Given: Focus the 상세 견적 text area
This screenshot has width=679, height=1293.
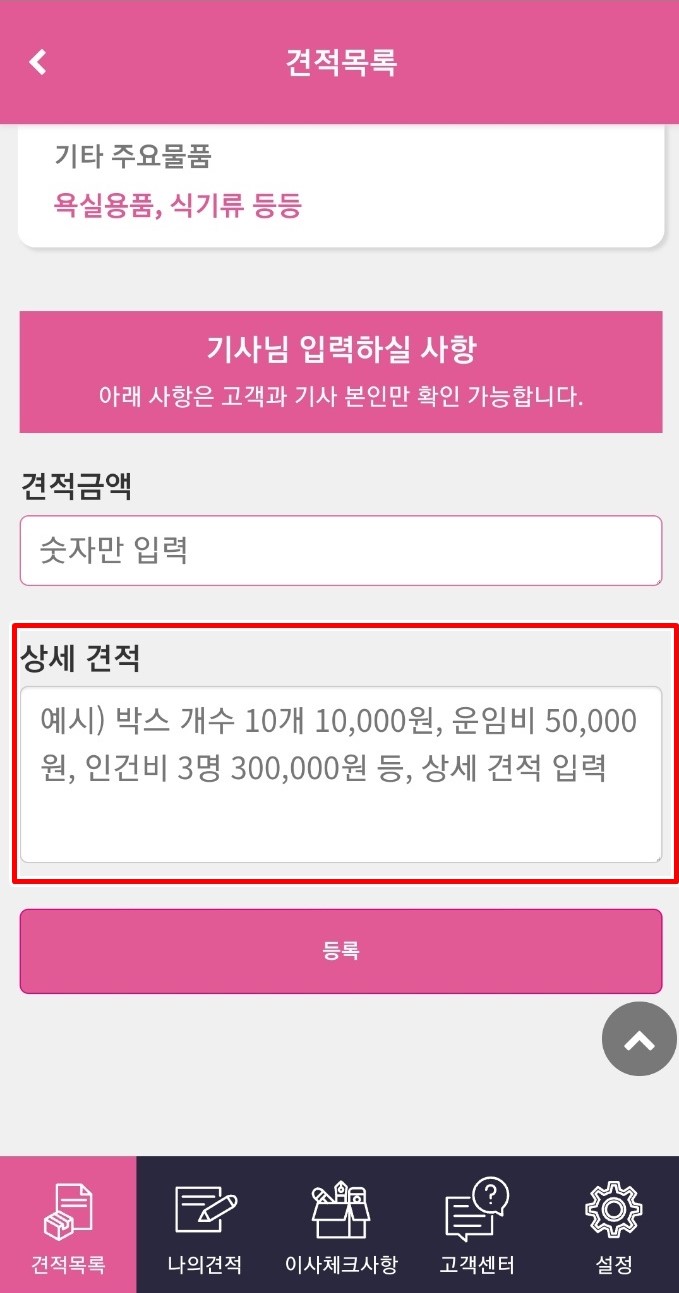Looking at the screenshot, I should point(340,774).
